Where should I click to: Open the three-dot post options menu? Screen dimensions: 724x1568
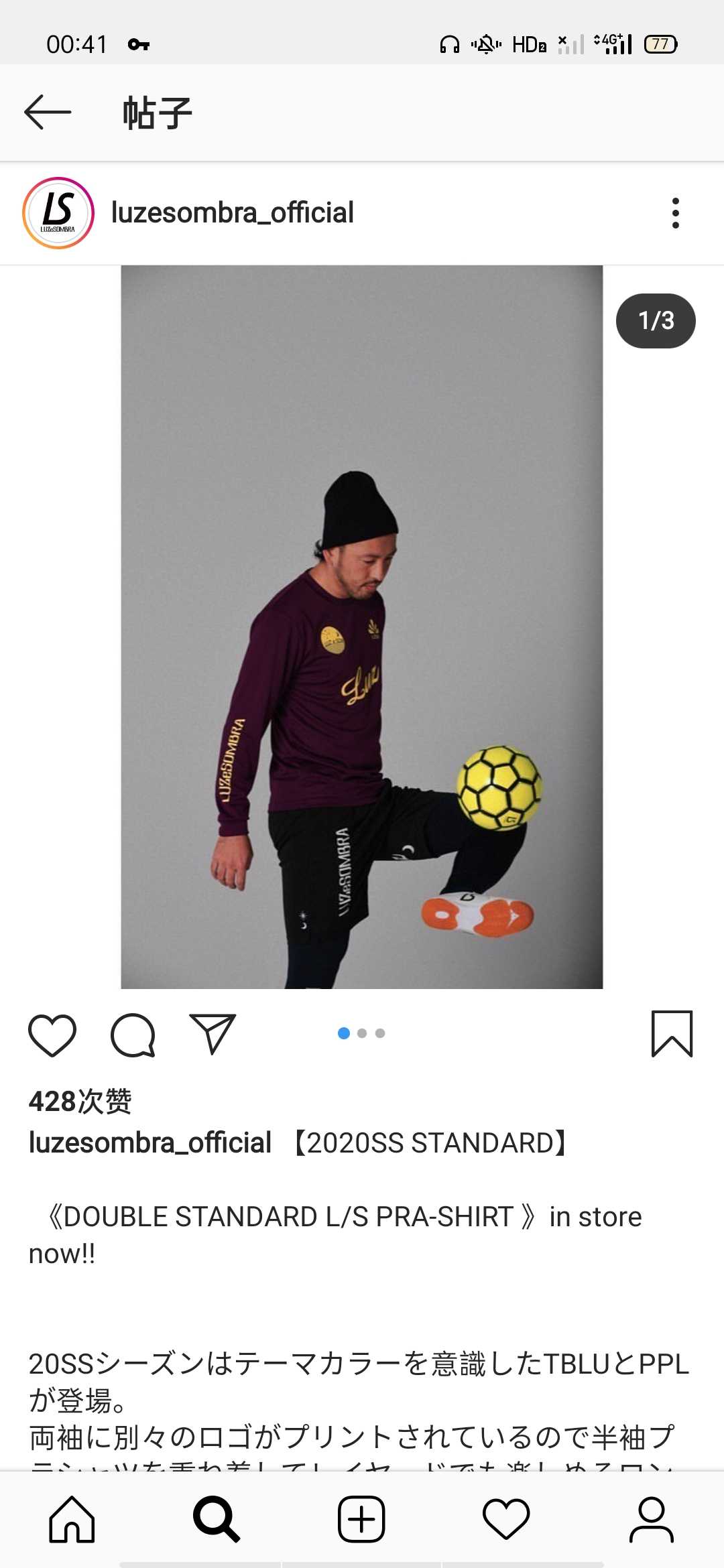tap(675, 213)
